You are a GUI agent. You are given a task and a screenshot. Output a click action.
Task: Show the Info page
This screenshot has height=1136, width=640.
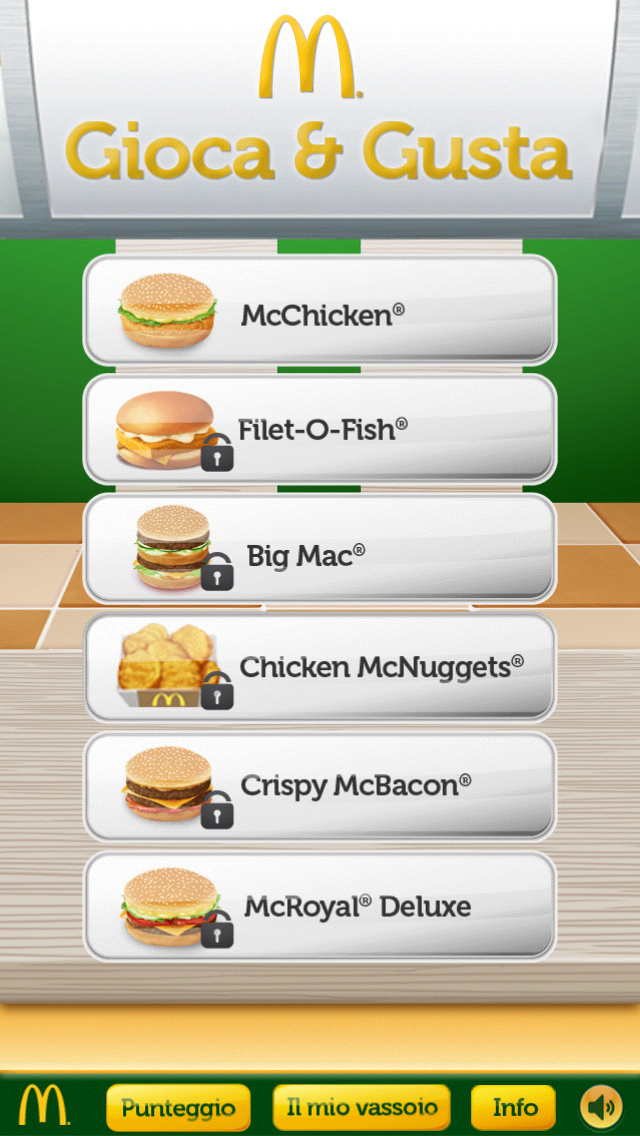(513, 1107)
